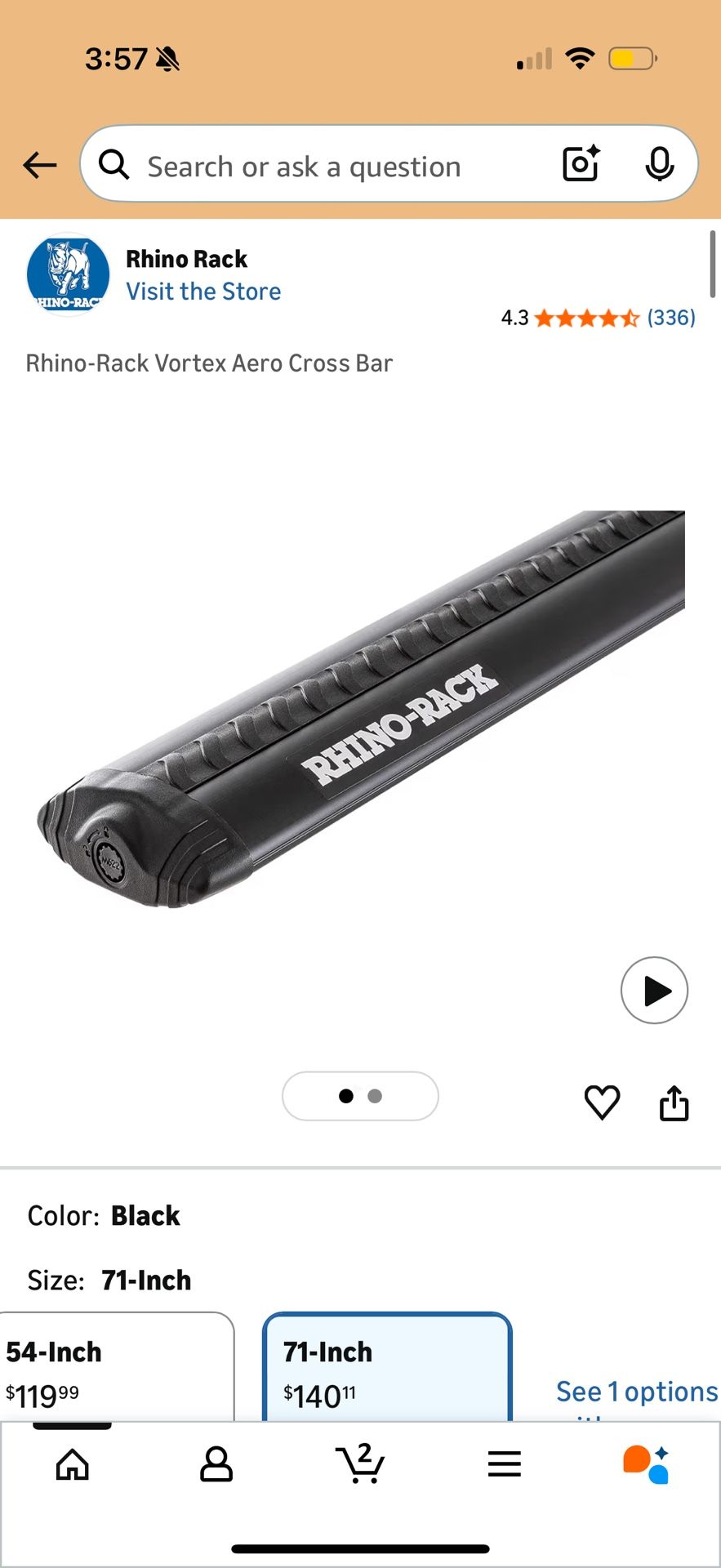Go to the Amazon home screen
The image size is (721, 1568).
coord(72,1463)
